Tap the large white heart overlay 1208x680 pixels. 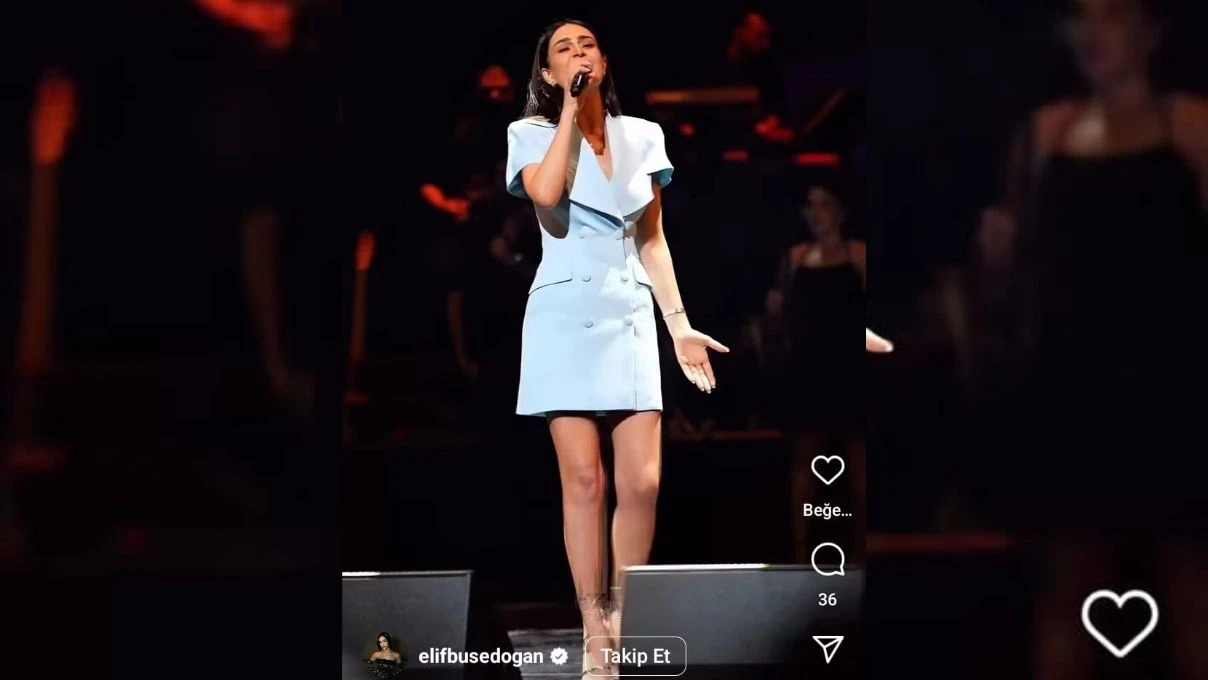point(1119,621)
